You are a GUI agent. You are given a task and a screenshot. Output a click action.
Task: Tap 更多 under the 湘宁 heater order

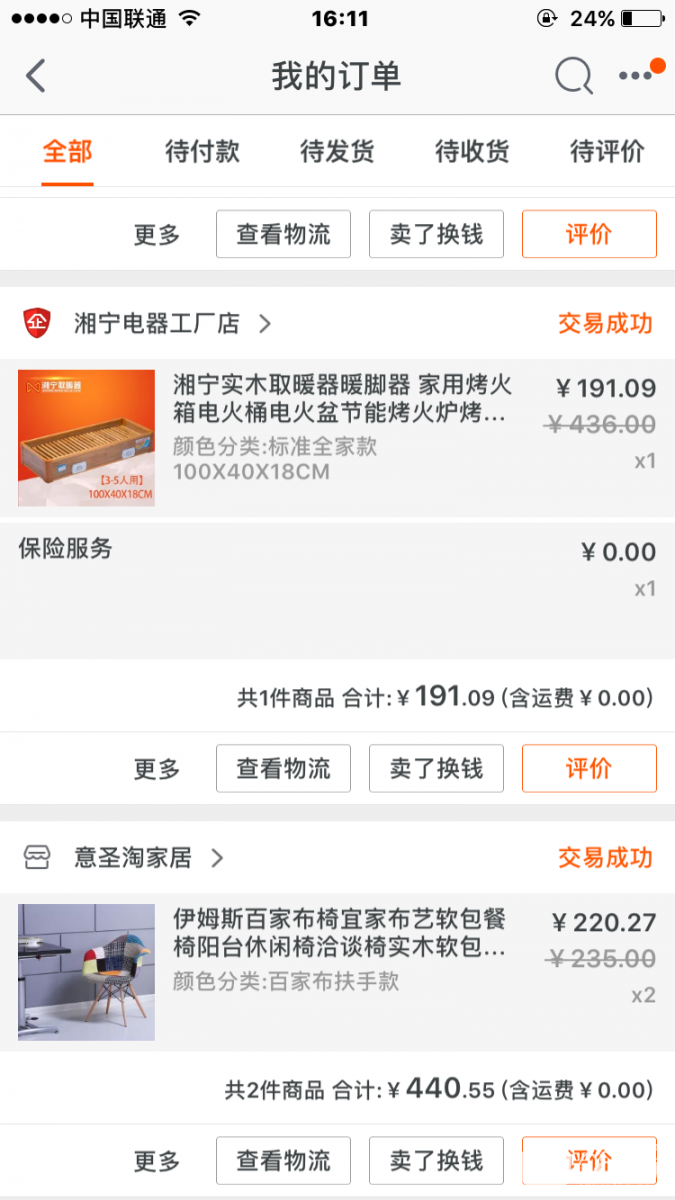(157, 769)
